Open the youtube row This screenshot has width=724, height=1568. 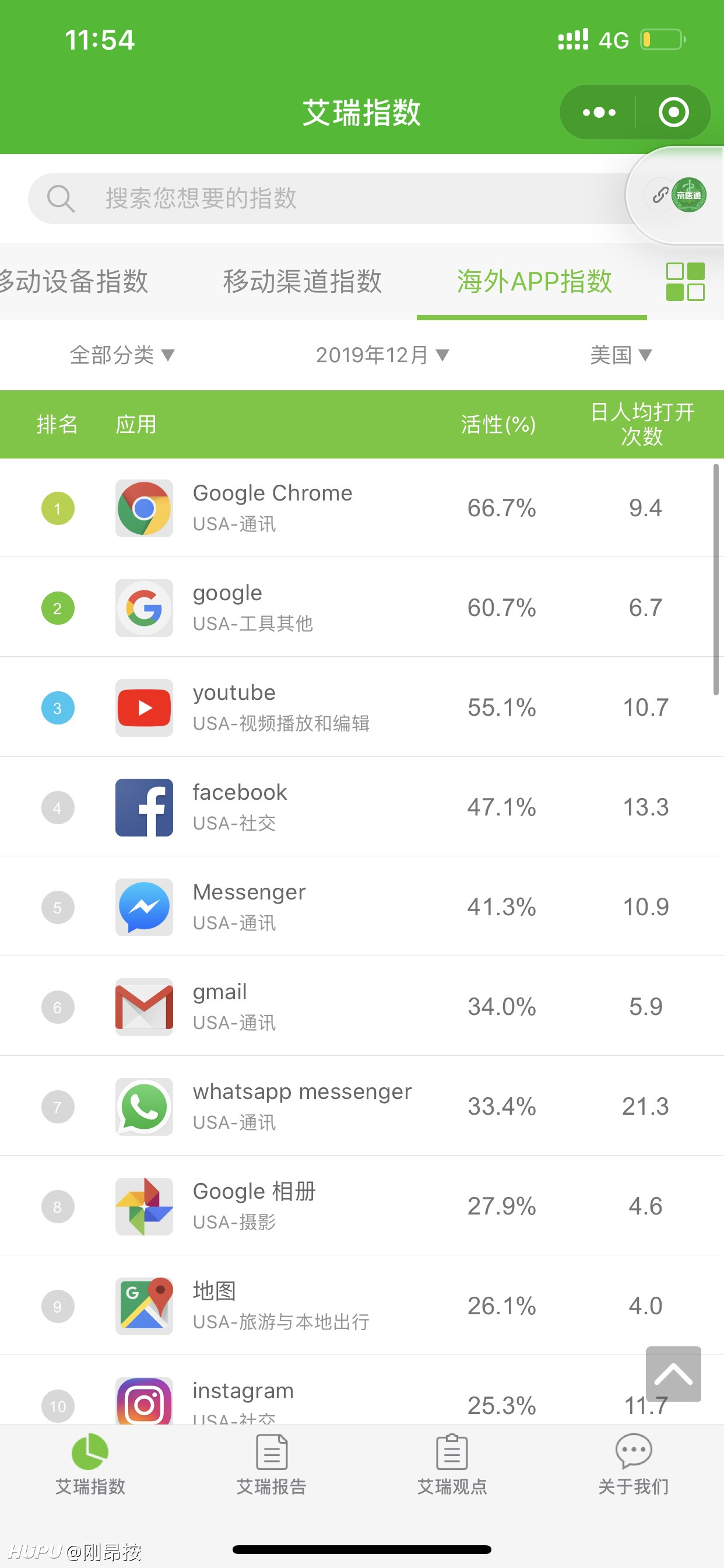coord(362,708)
